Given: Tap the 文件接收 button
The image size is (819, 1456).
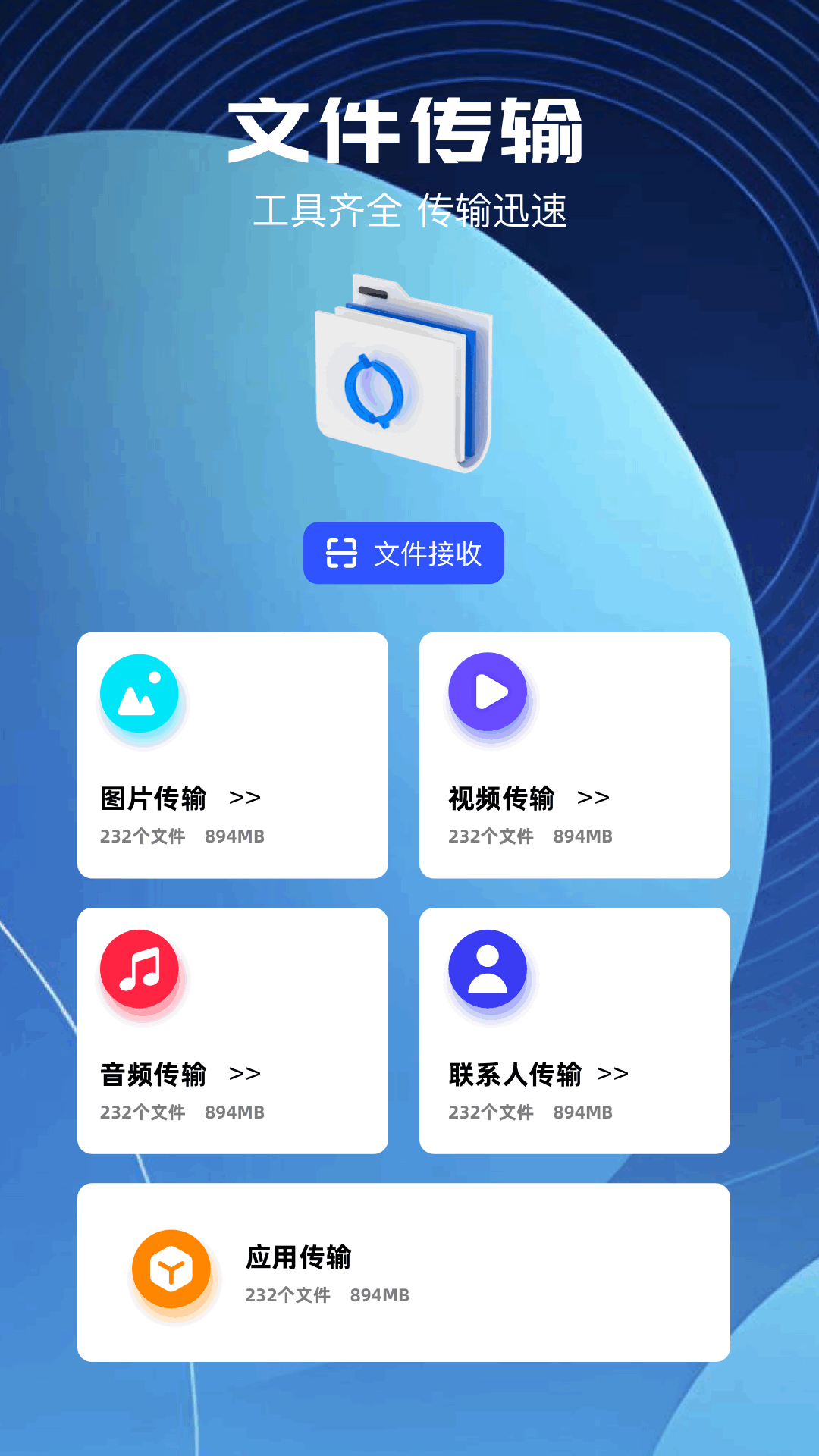Looking at the screenshot, I should coord(403,554).
